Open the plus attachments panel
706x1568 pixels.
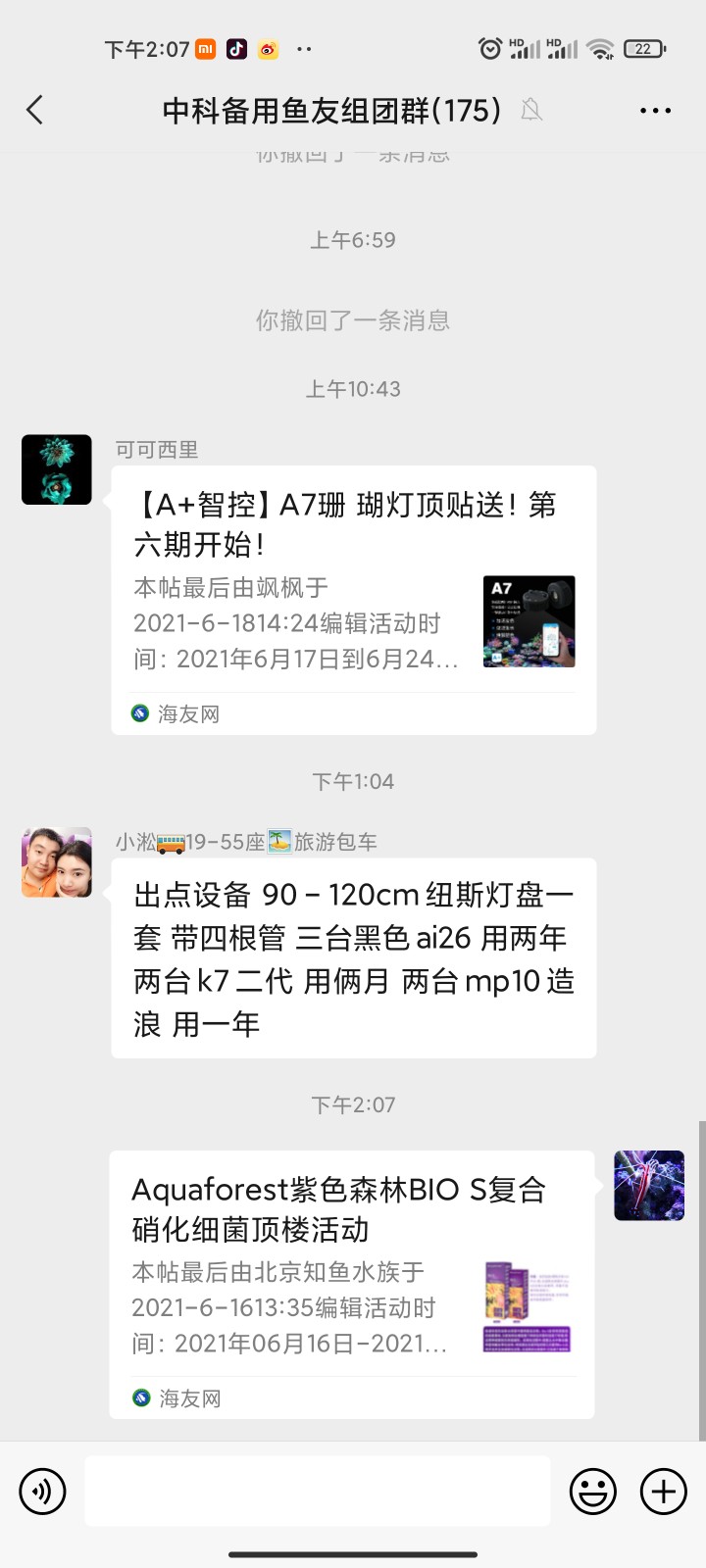664,1492
